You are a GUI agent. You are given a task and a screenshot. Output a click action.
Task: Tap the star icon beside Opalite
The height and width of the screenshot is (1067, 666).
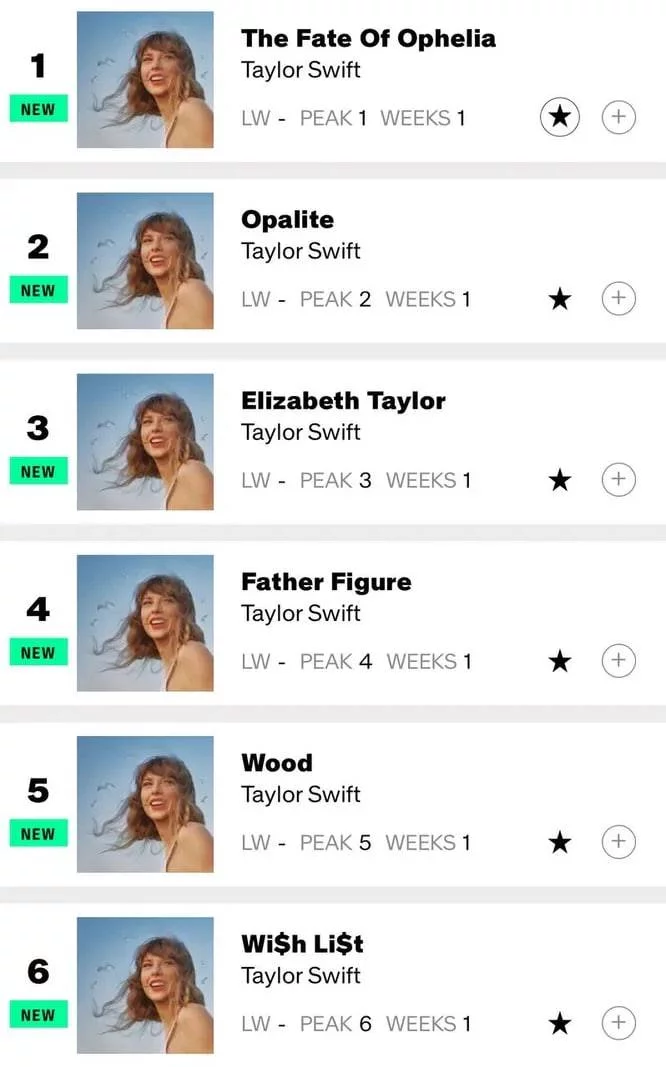[x=560, y=298]
